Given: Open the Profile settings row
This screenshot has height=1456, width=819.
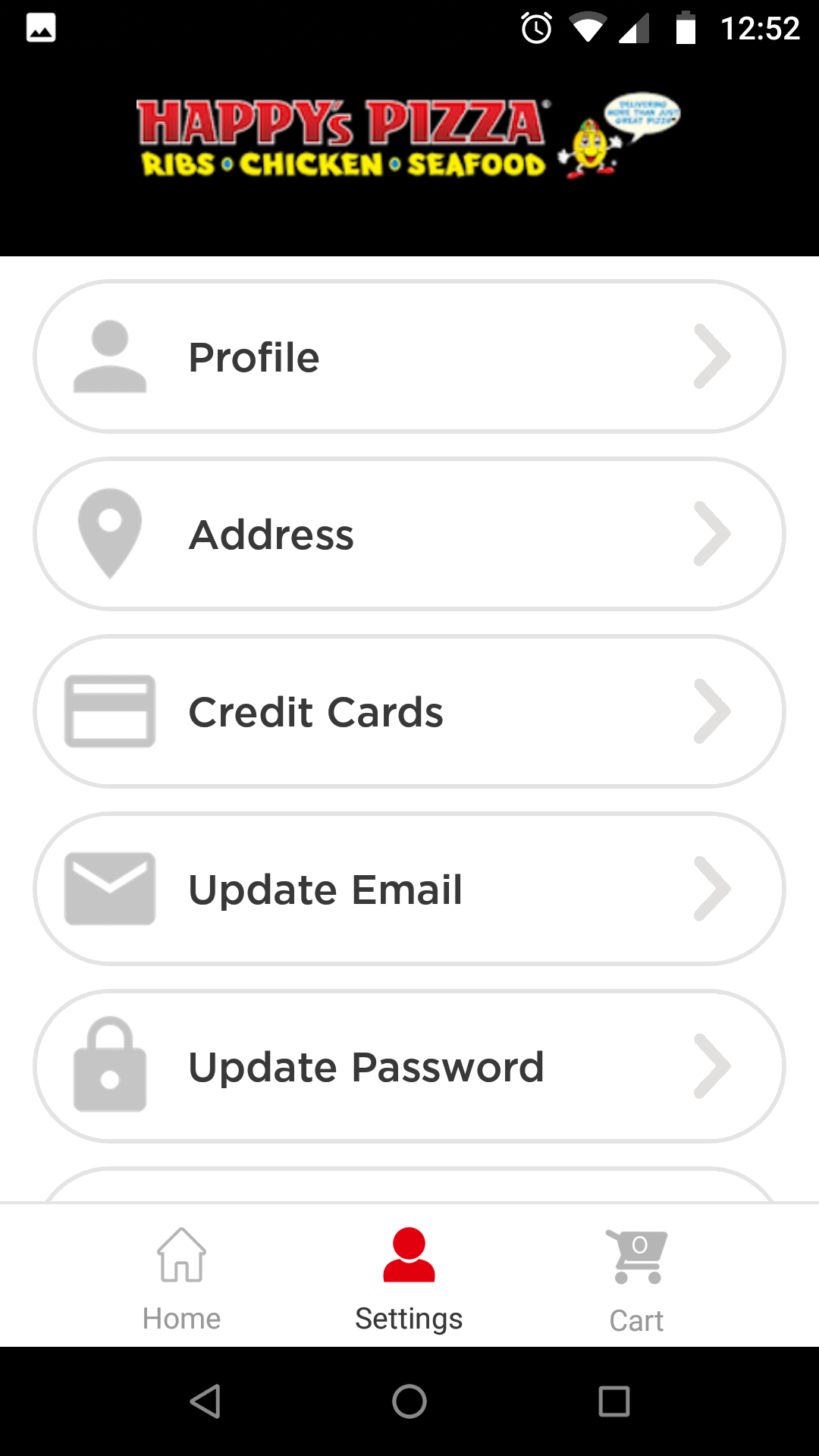Looking at the screenshot, I should 409,356.
